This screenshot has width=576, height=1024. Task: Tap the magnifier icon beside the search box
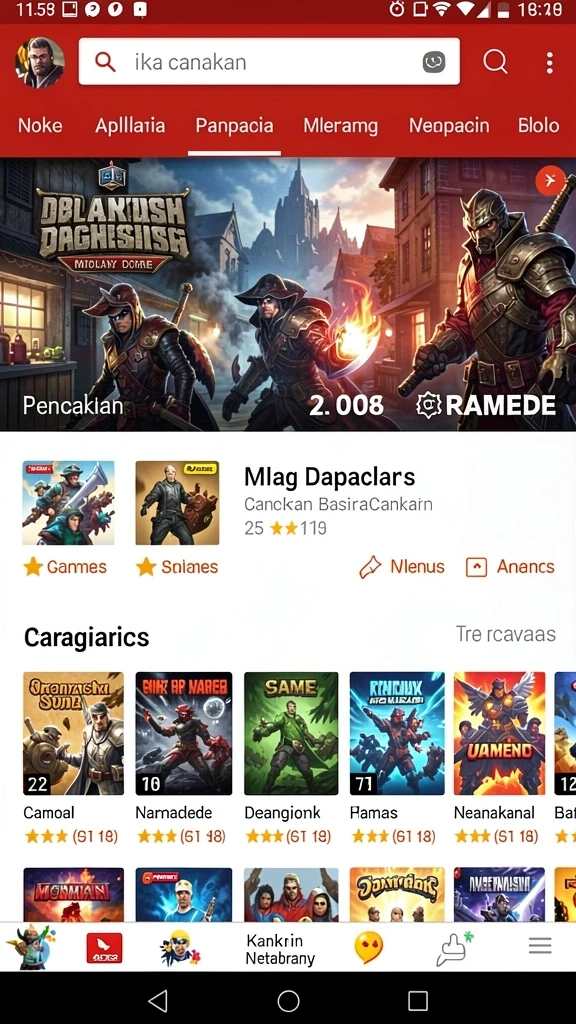495,62
